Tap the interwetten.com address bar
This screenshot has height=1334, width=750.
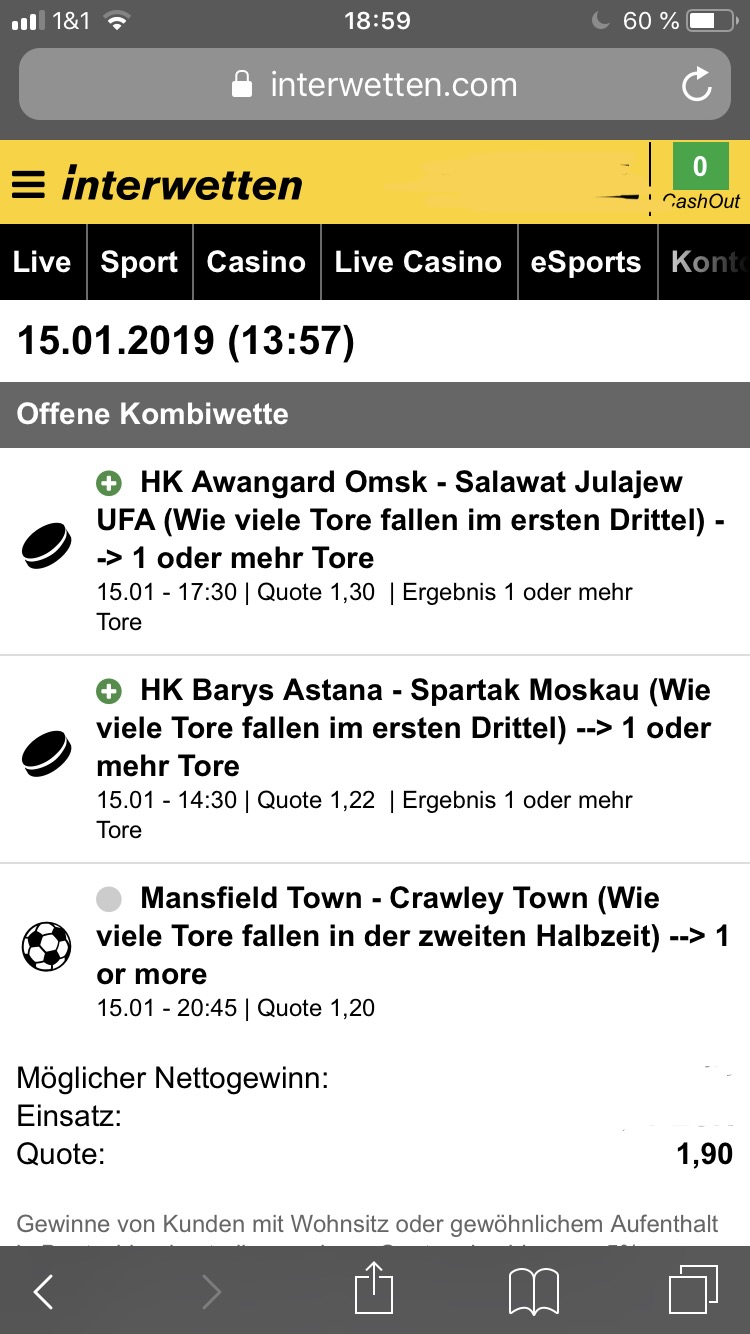[x=375, y=85]
